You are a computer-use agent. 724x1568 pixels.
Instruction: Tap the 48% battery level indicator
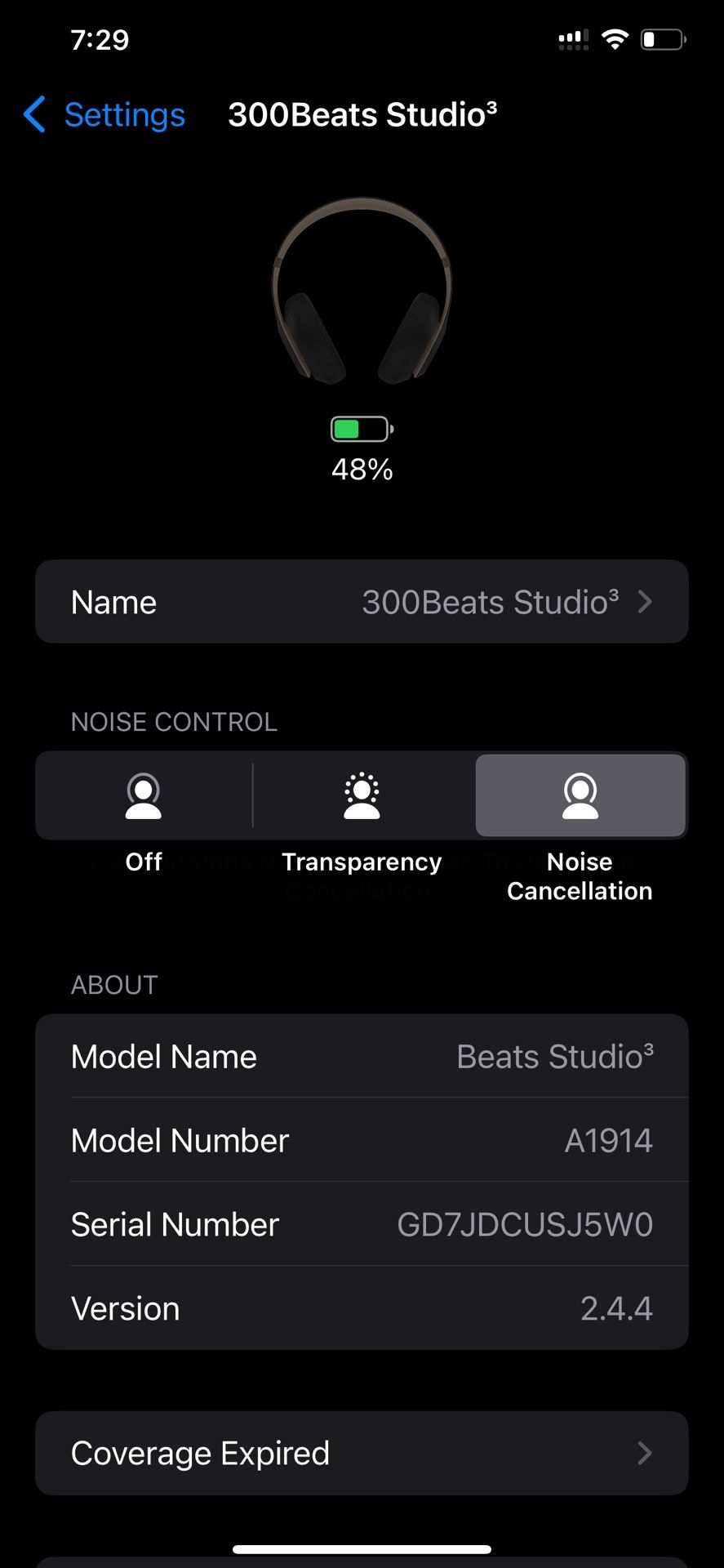[x=362, y=470]
